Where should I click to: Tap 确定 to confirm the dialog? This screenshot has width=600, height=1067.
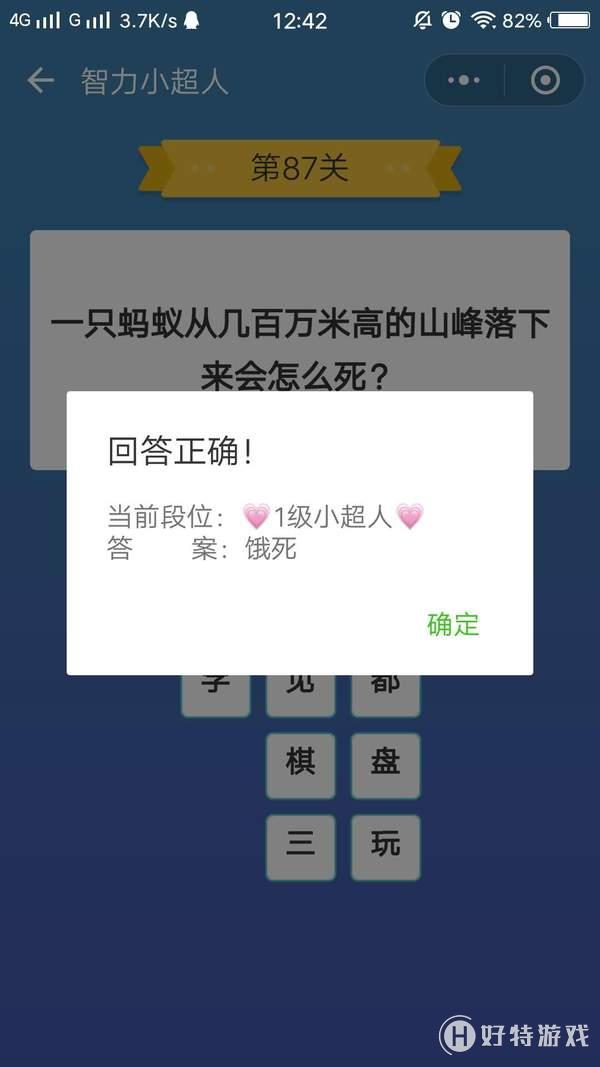pyautogui.click(x=453, y=625)
